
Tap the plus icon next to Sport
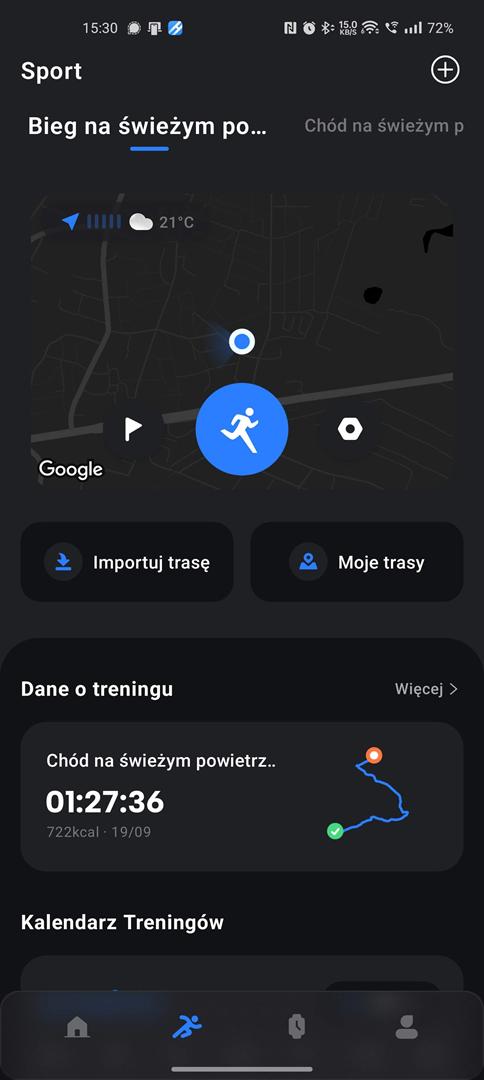(445, 70)
